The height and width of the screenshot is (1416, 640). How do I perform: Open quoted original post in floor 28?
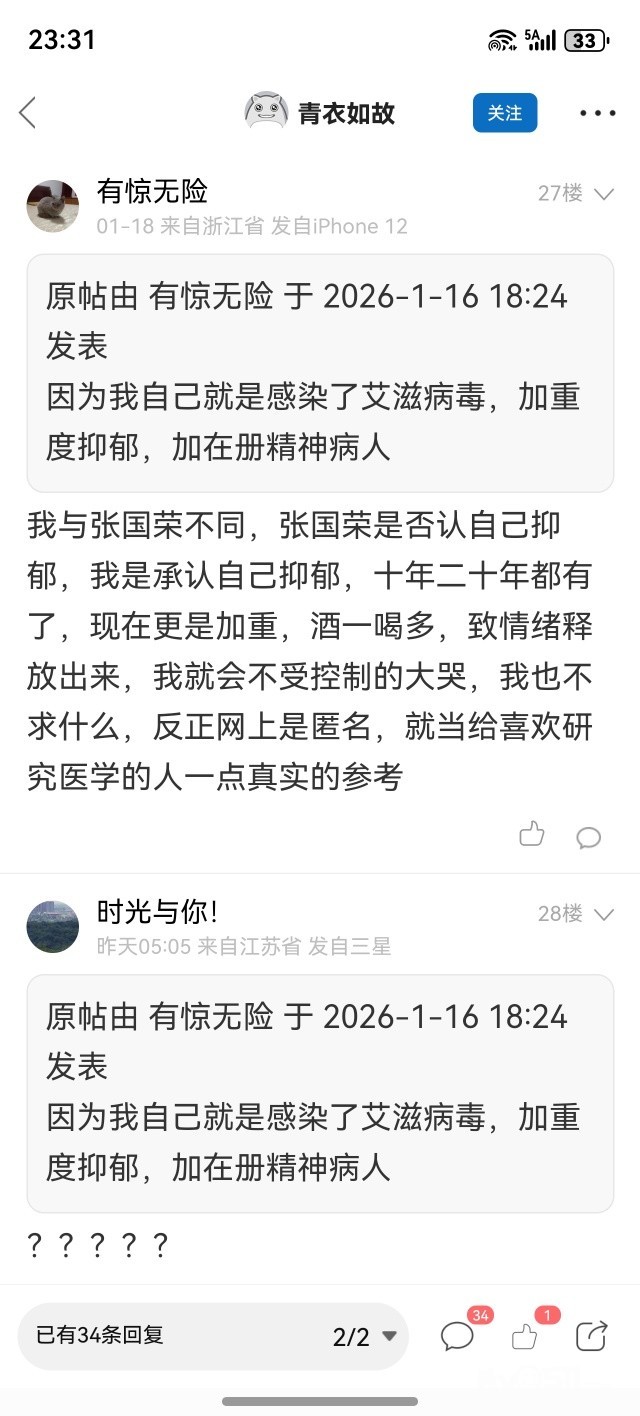[320, 1092]
